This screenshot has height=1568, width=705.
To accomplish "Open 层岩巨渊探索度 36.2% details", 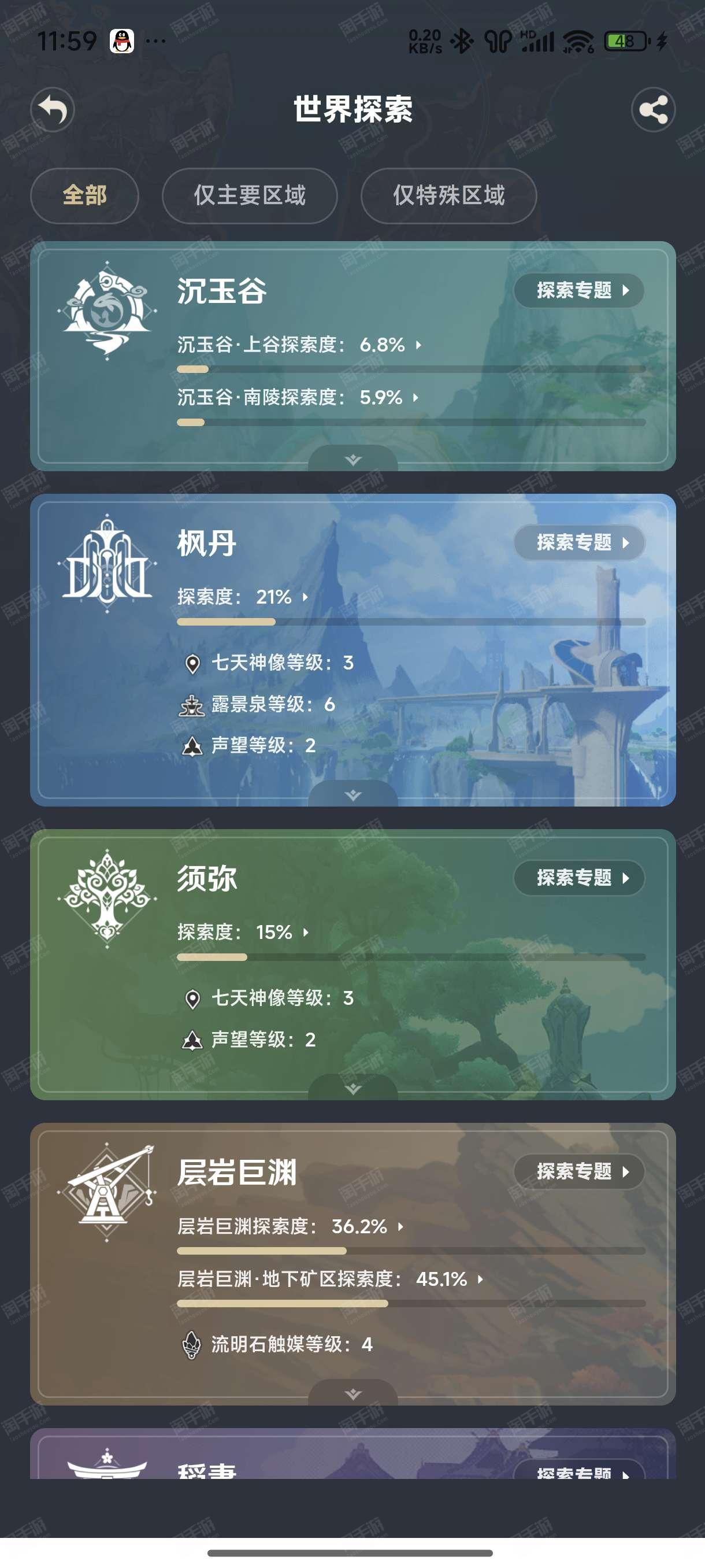I will click(x=291, y=1226).
